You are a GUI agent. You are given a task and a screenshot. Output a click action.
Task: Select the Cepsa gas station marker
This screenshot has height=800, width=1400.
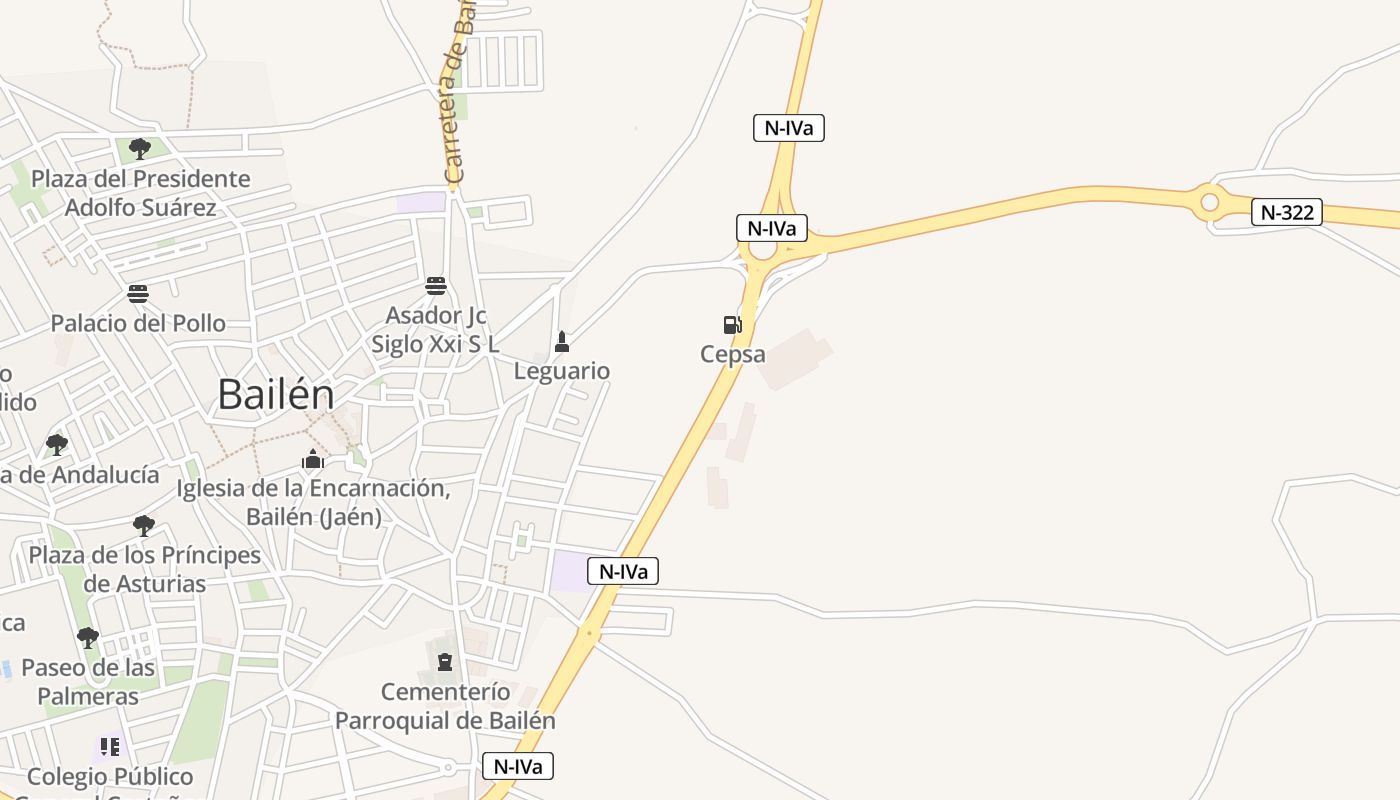coord(732,324)
